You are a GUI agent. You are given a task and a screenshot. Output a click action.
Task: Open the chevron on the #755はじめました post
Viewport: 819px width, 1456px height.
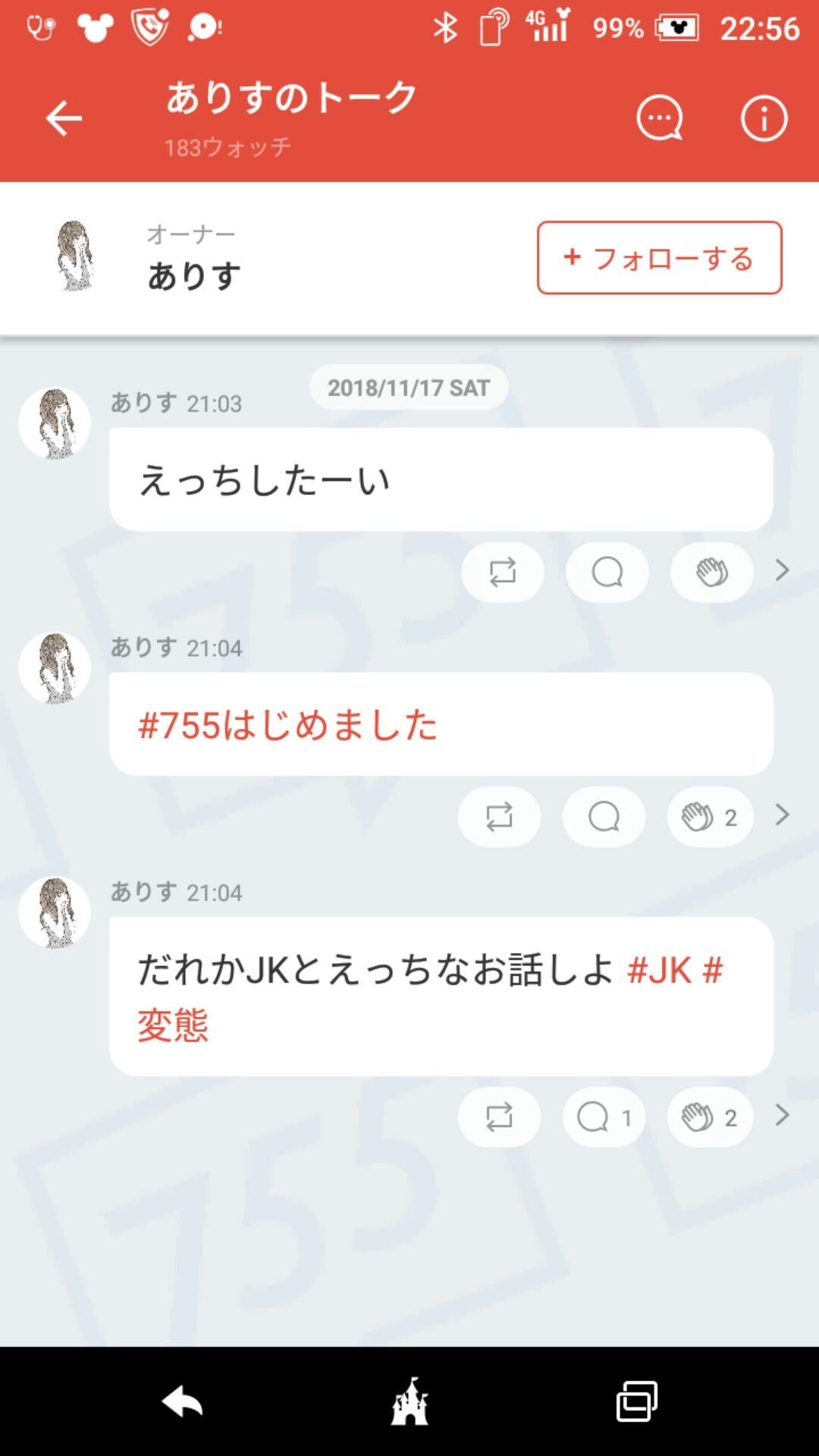pos(783,815)
